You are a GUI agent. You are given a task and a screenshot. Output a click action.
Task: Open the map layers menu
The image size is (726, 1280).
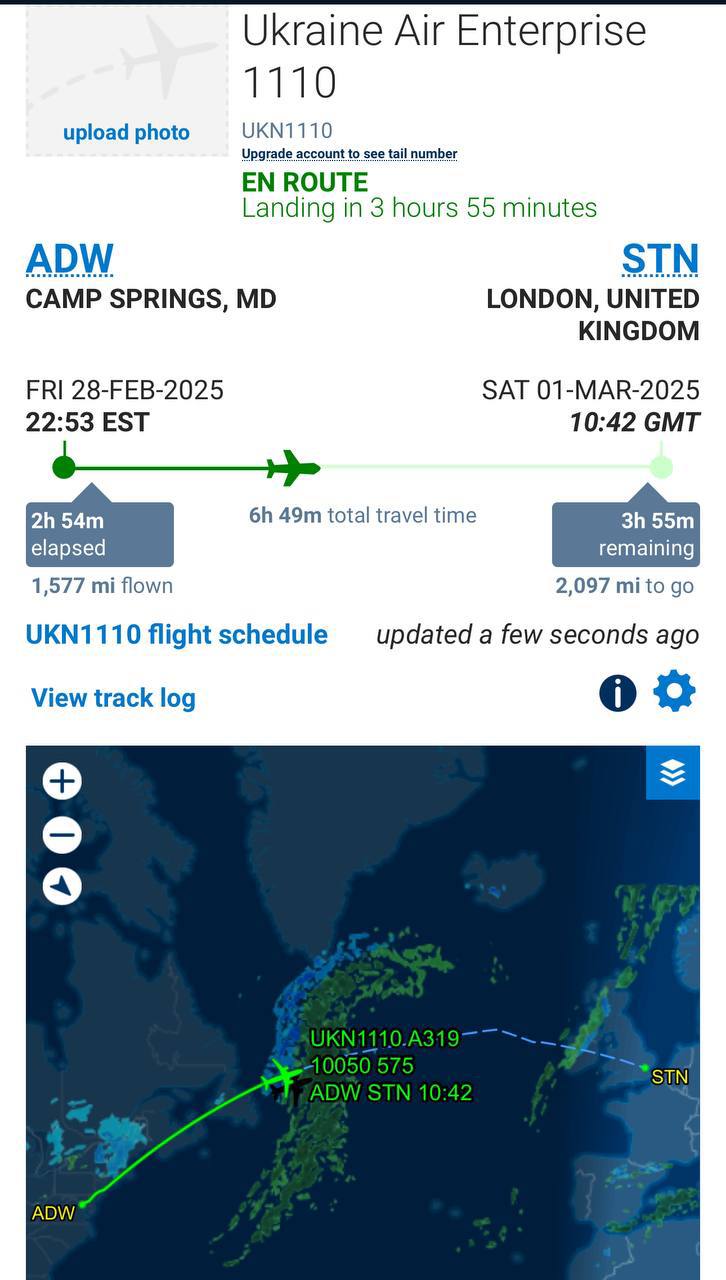673,772
